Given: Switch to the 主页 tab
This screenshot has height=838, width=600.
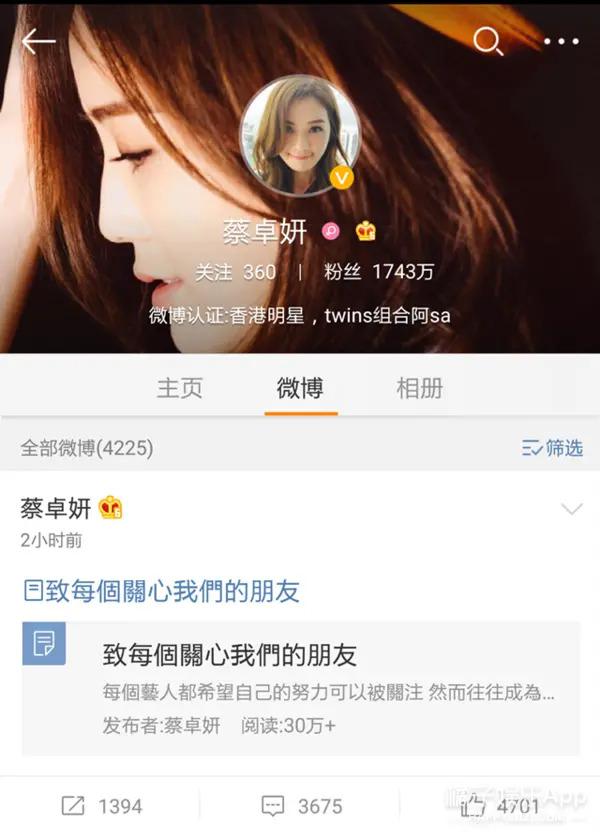Looking at the screenshot, I should coord(180,388).
